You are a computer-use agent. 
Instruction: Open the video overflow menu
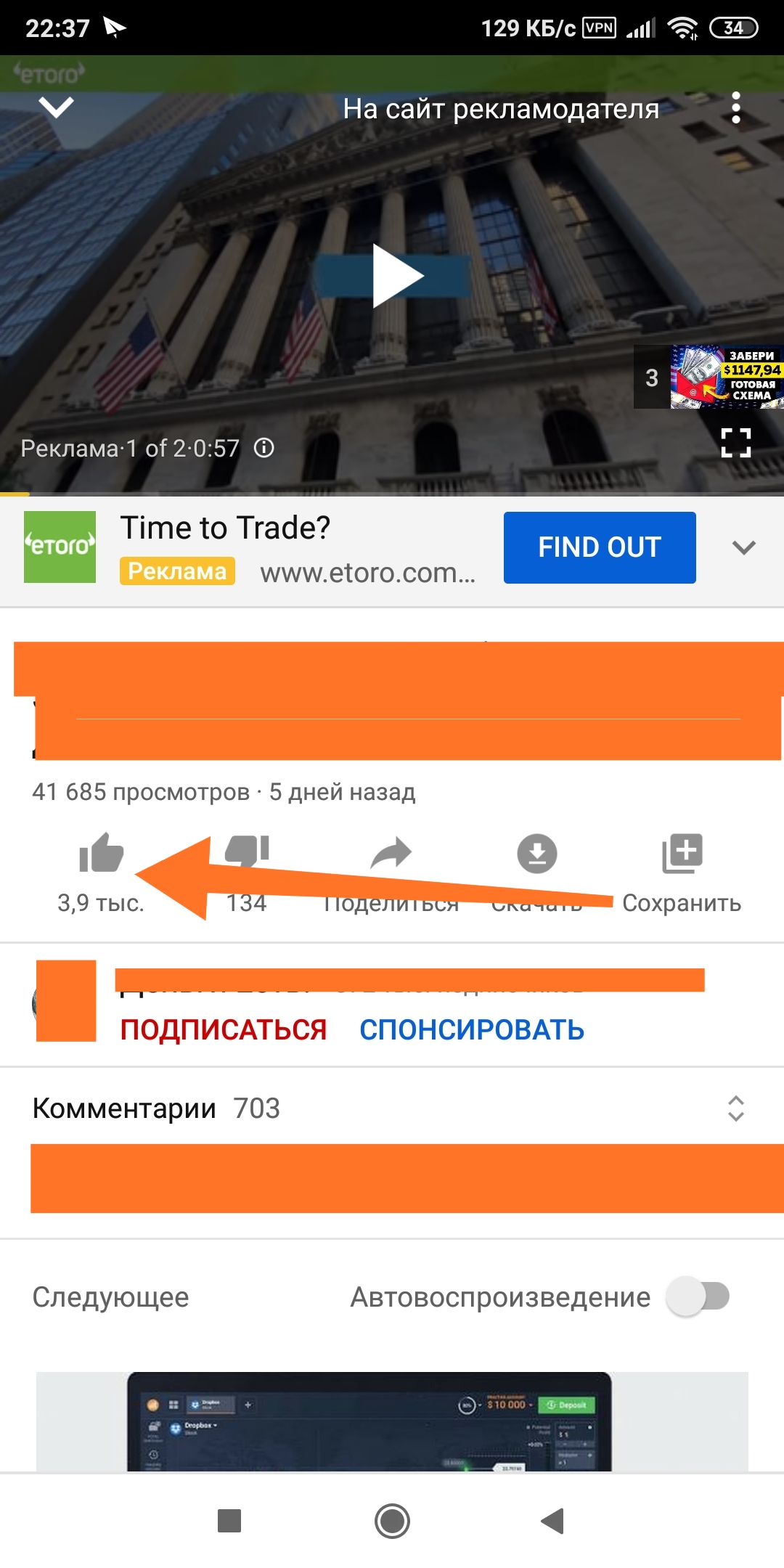click(735, 108)
